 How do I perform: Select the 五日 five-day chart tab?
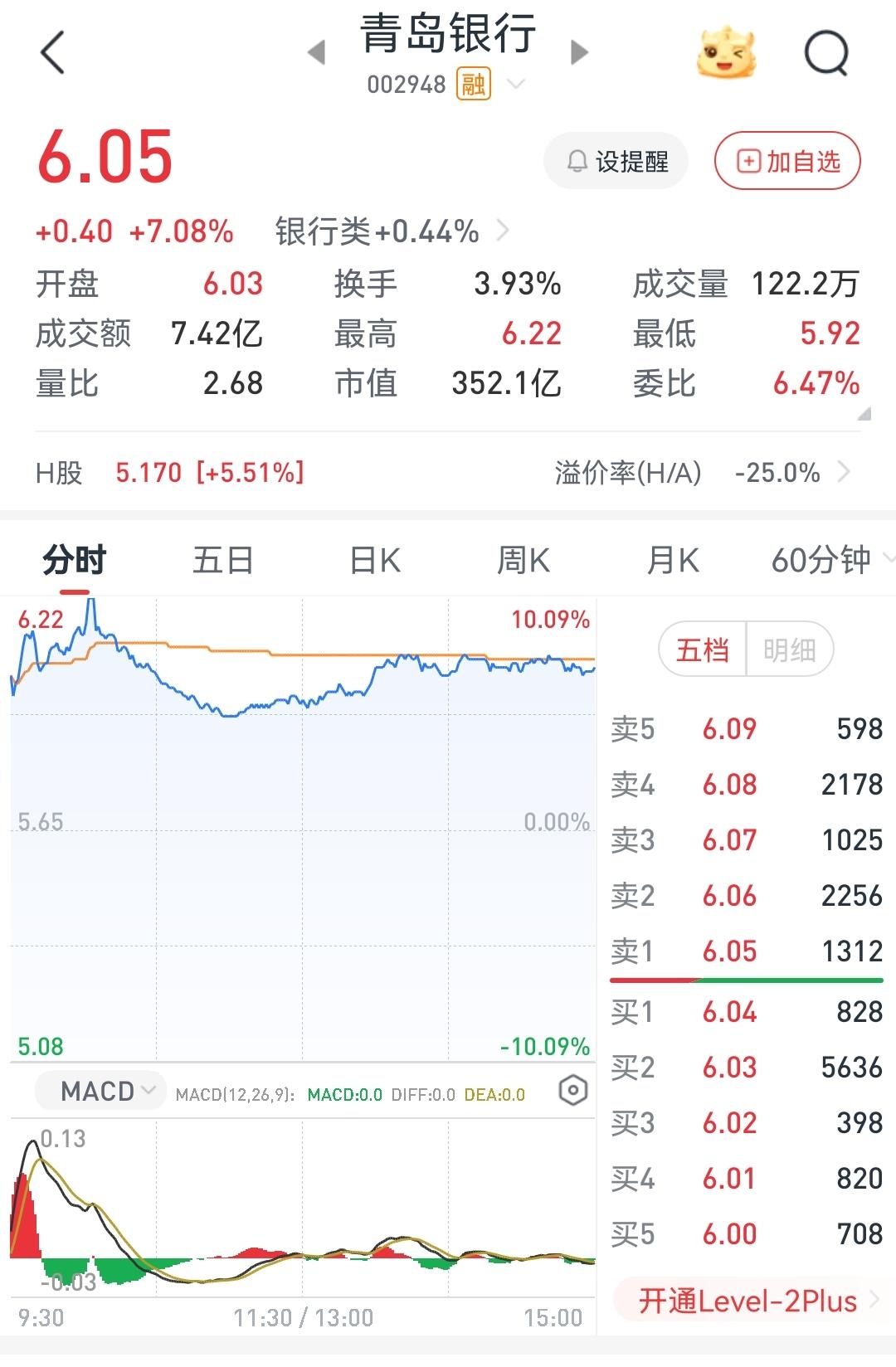[x=221, y=560]
